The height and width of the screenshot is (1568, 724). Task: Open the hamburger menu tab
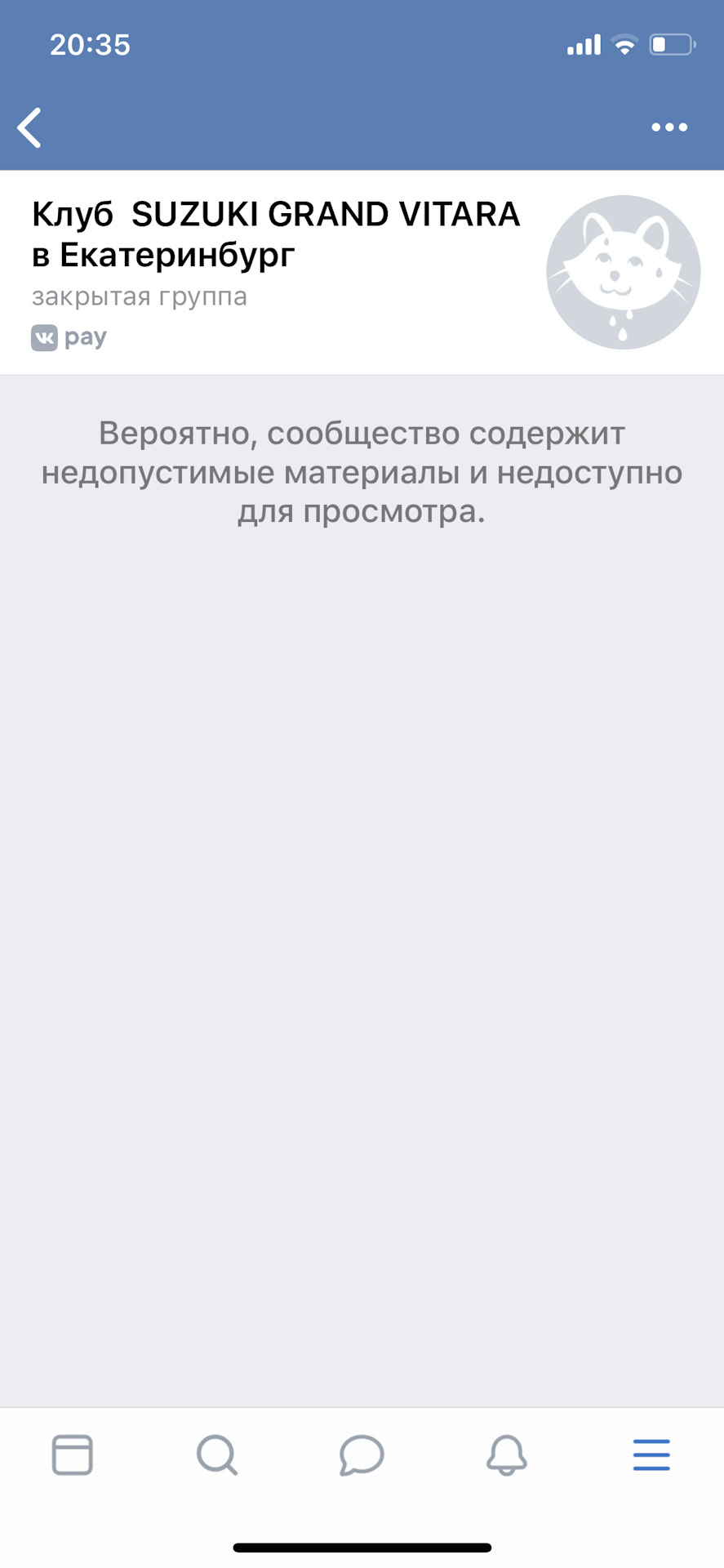point(651,1454)
